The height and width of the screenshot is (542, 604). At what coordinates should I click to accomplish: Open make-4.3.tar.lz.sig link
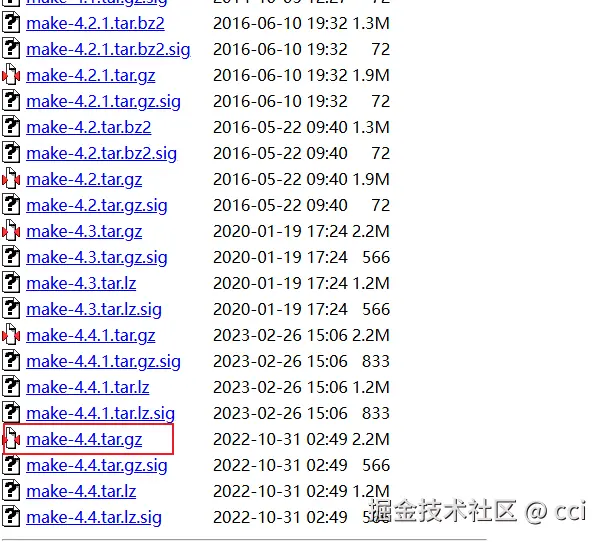click(94, 309)
